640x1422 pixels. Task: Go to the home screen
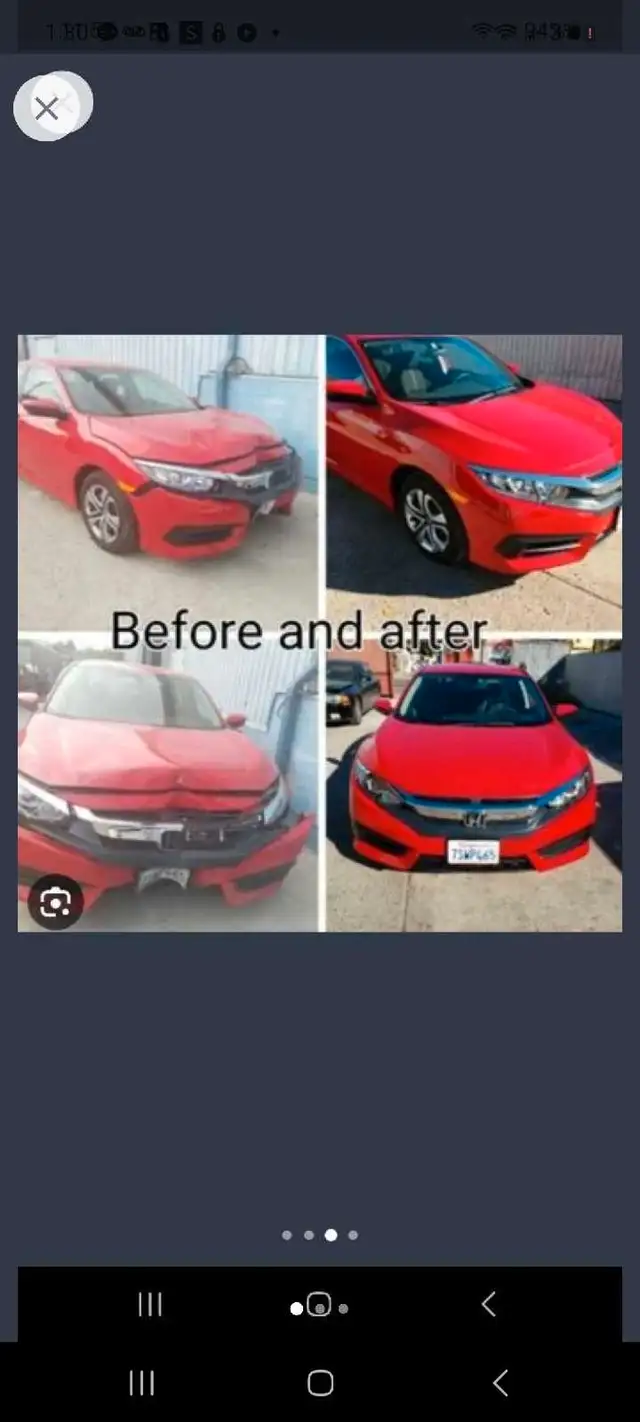point(320,1383)
